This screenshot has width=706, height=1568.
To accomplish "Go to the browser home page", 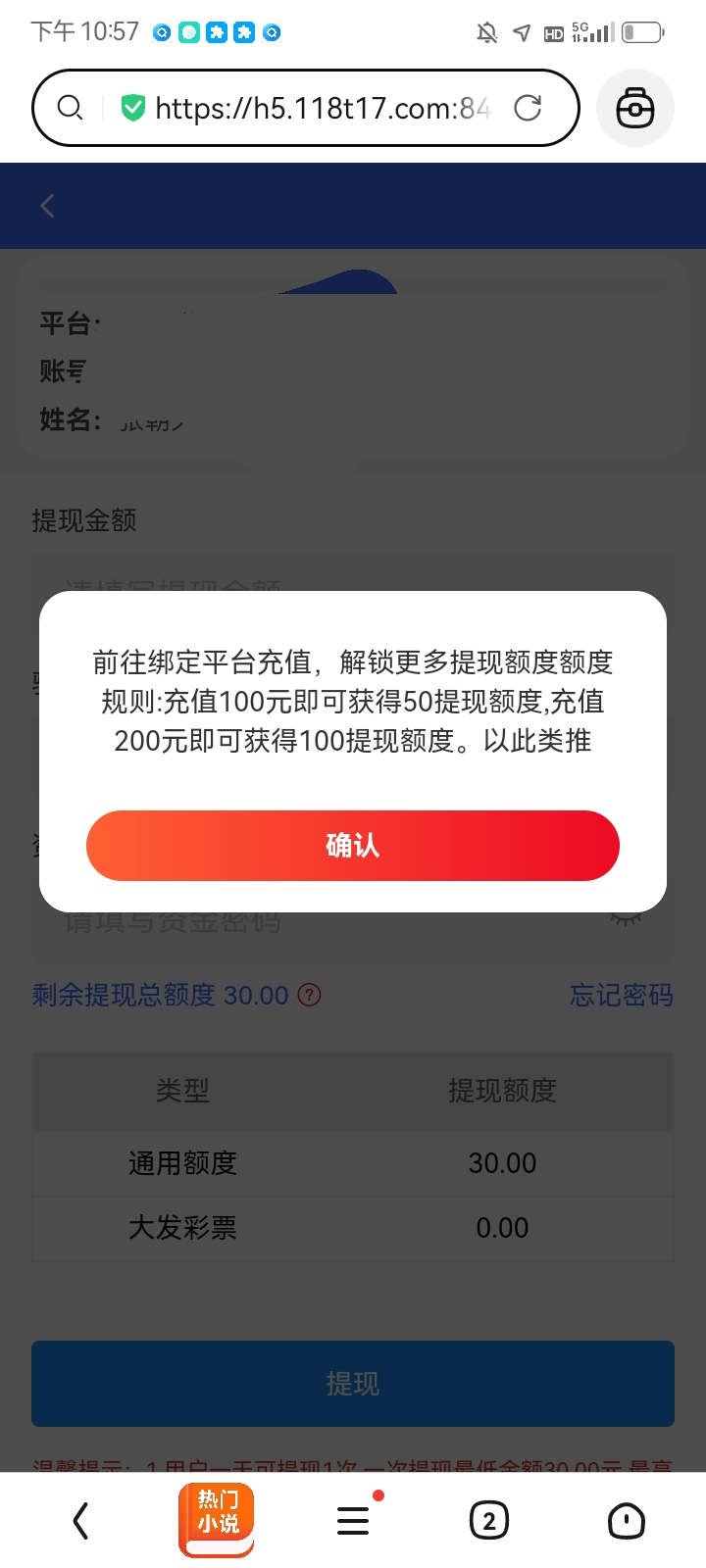I will pos(626,1521).
